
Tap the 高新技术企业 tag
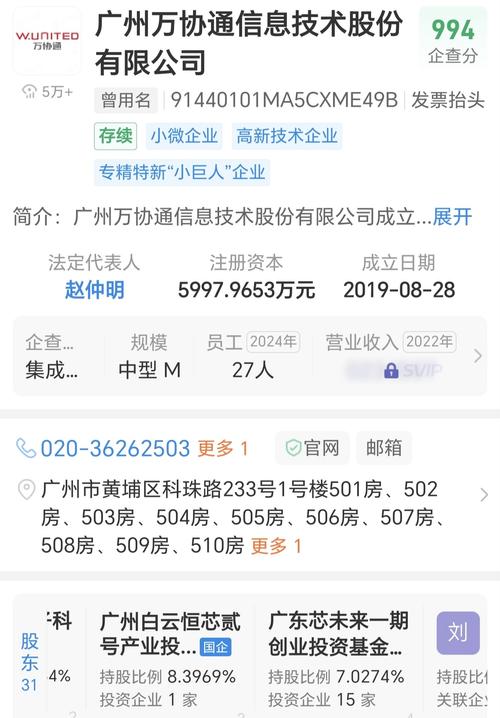click(287, 136)
